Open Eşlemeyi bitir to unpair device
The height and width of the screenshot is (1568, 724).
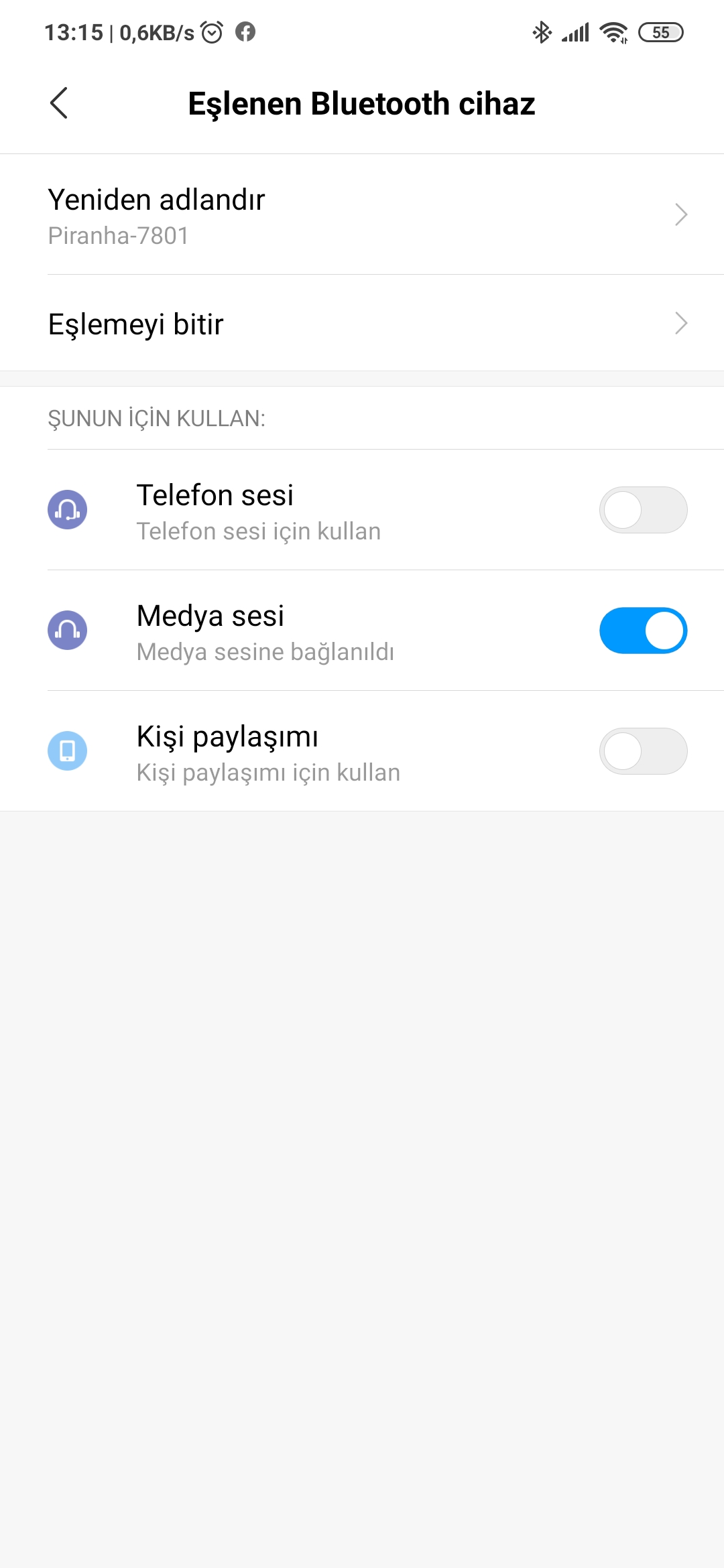coord(362,323)
